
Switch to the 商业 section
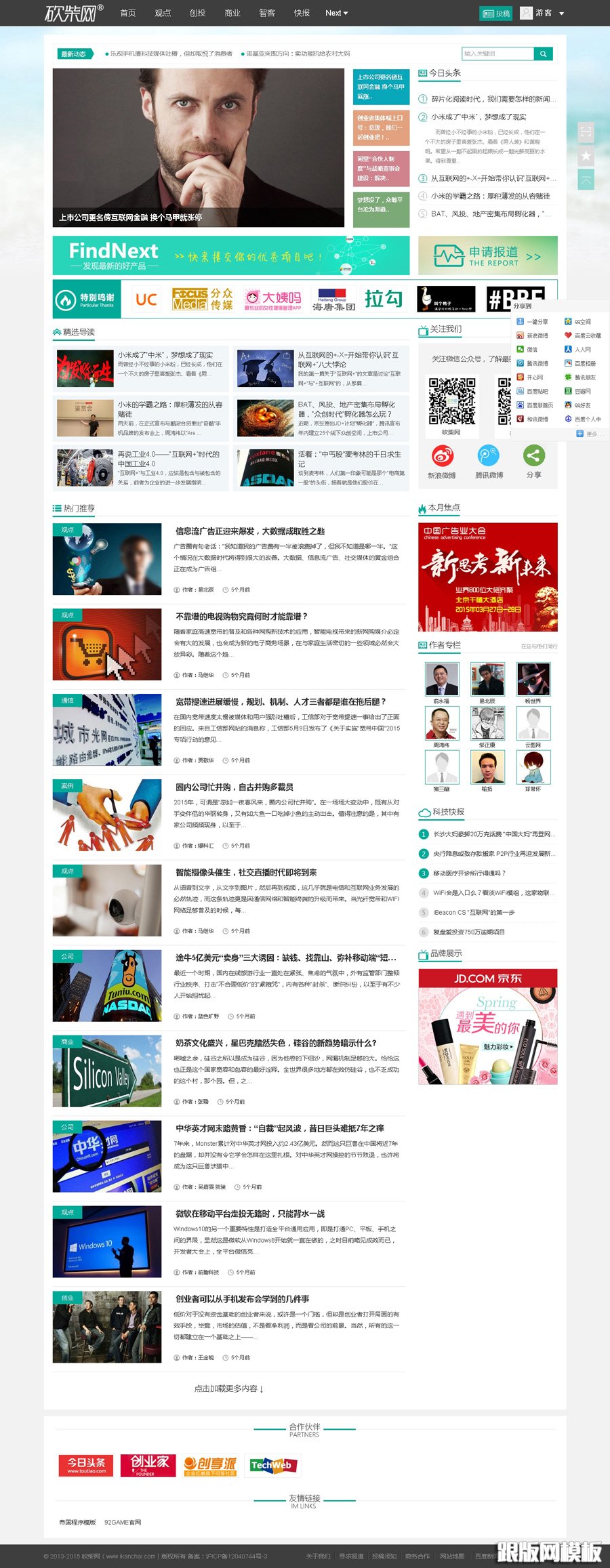pyautogui.click(x=233, y=13)
